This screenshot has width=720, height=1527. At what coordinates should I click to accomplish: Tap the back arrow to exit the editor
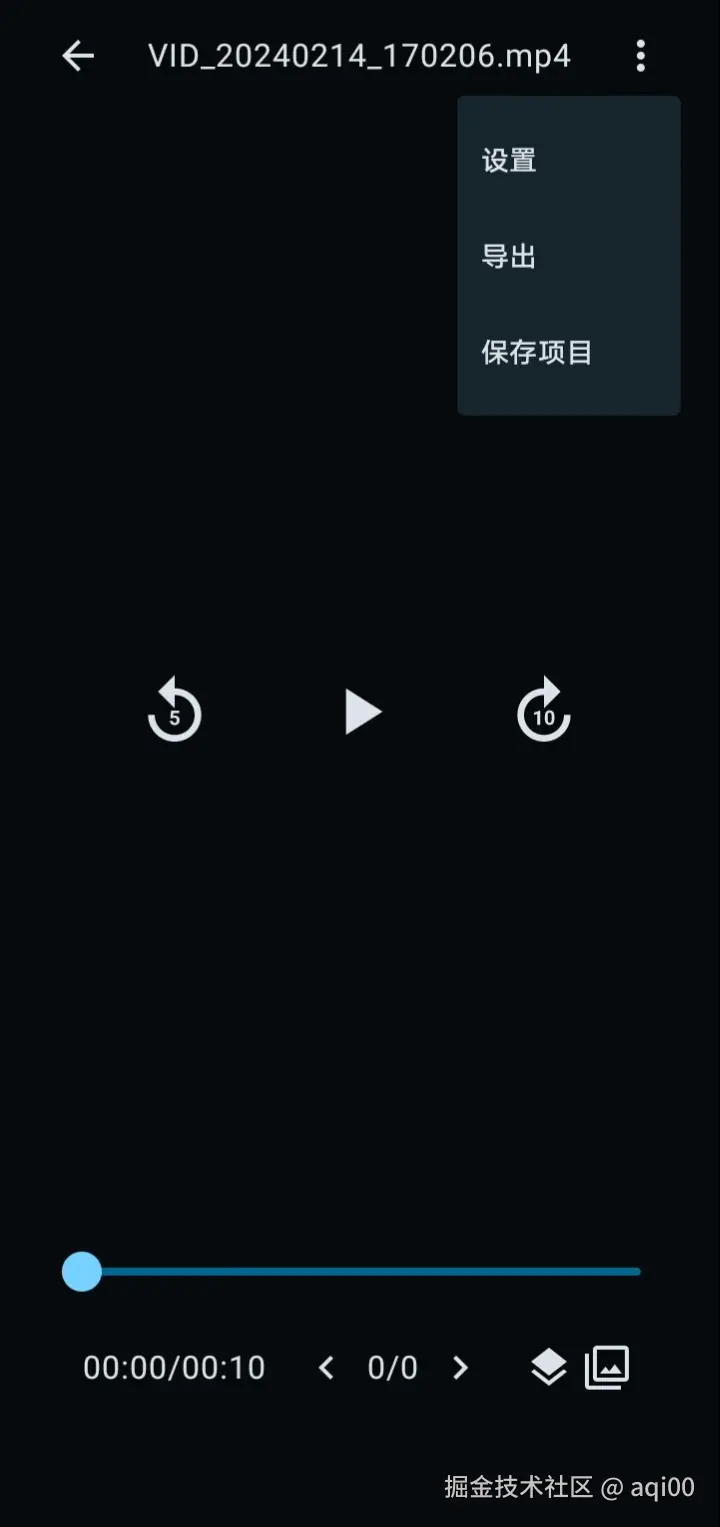pyautogui.click(x=78, y=56)
